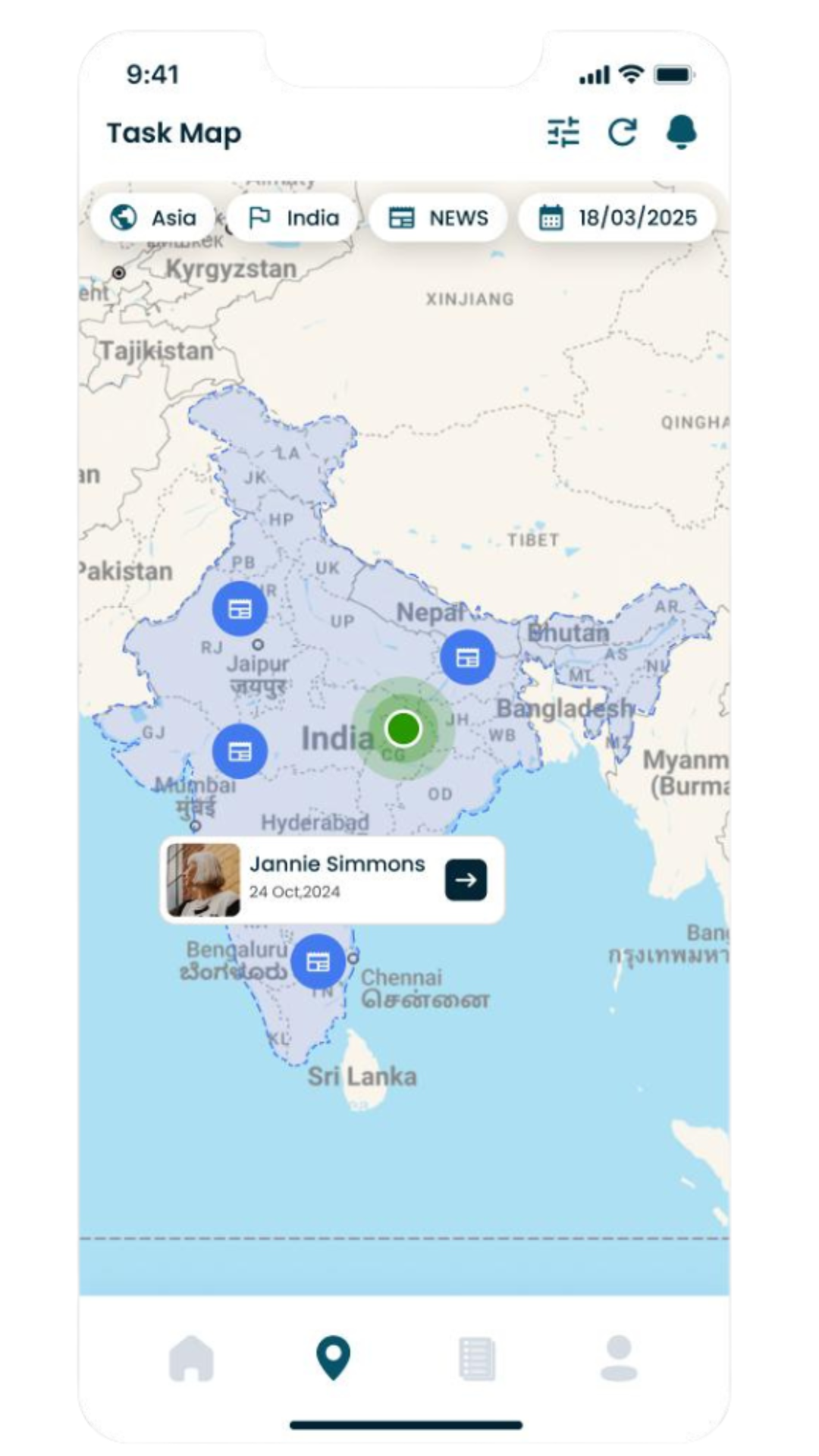Select the NEWS category chip

coord(438,218)
